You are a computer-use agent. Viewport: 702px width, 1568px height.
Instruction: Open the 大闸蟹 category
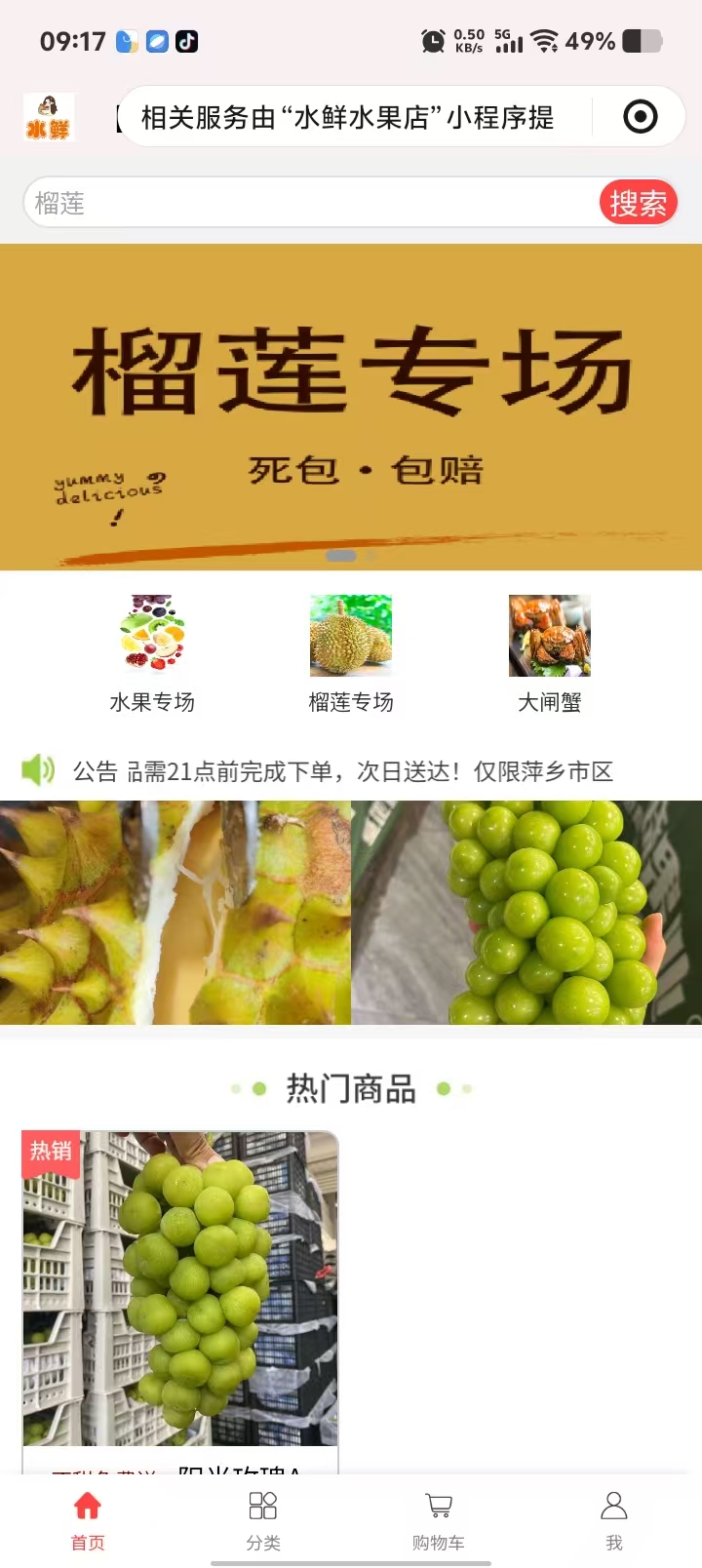[550, 653]
